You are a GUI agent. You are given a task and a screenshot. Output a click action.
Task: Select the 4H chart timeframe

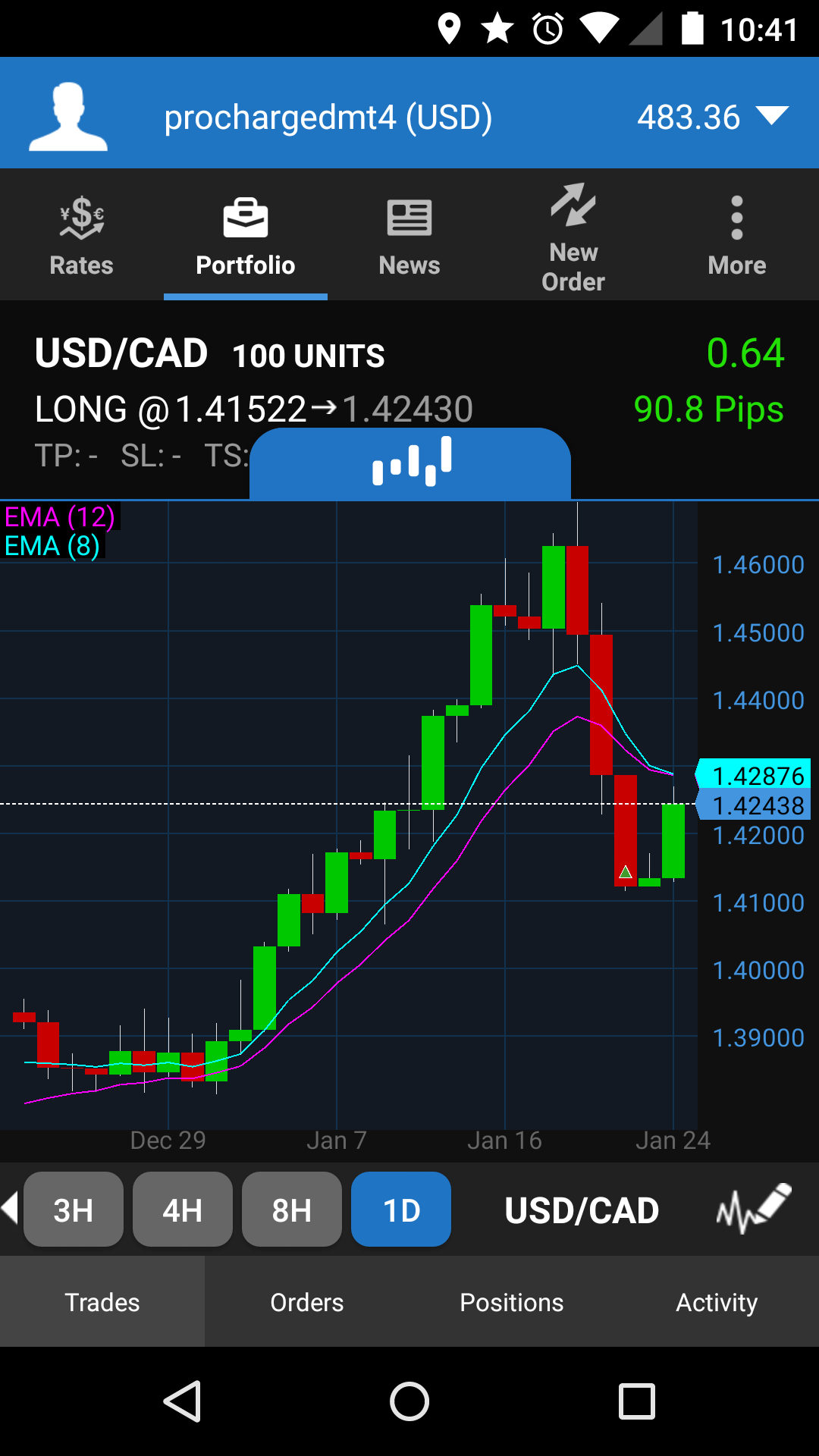pos(183,1210)
